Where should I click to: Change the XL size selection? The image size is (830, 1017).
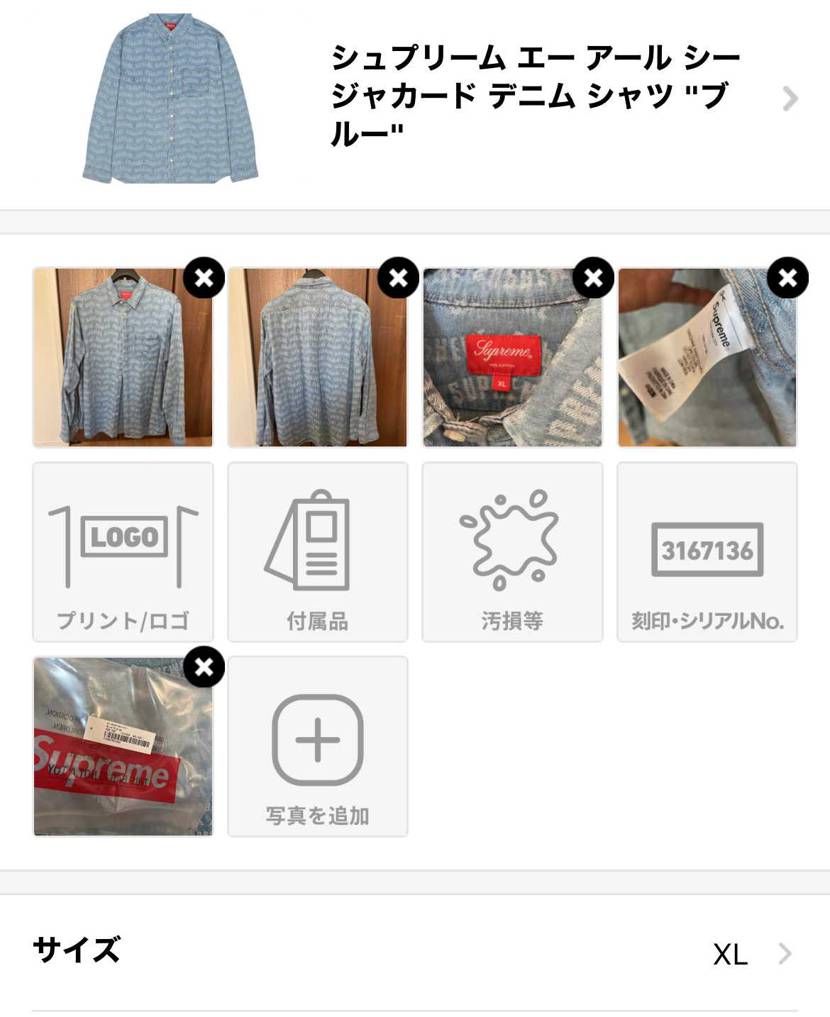click(730, 952)
